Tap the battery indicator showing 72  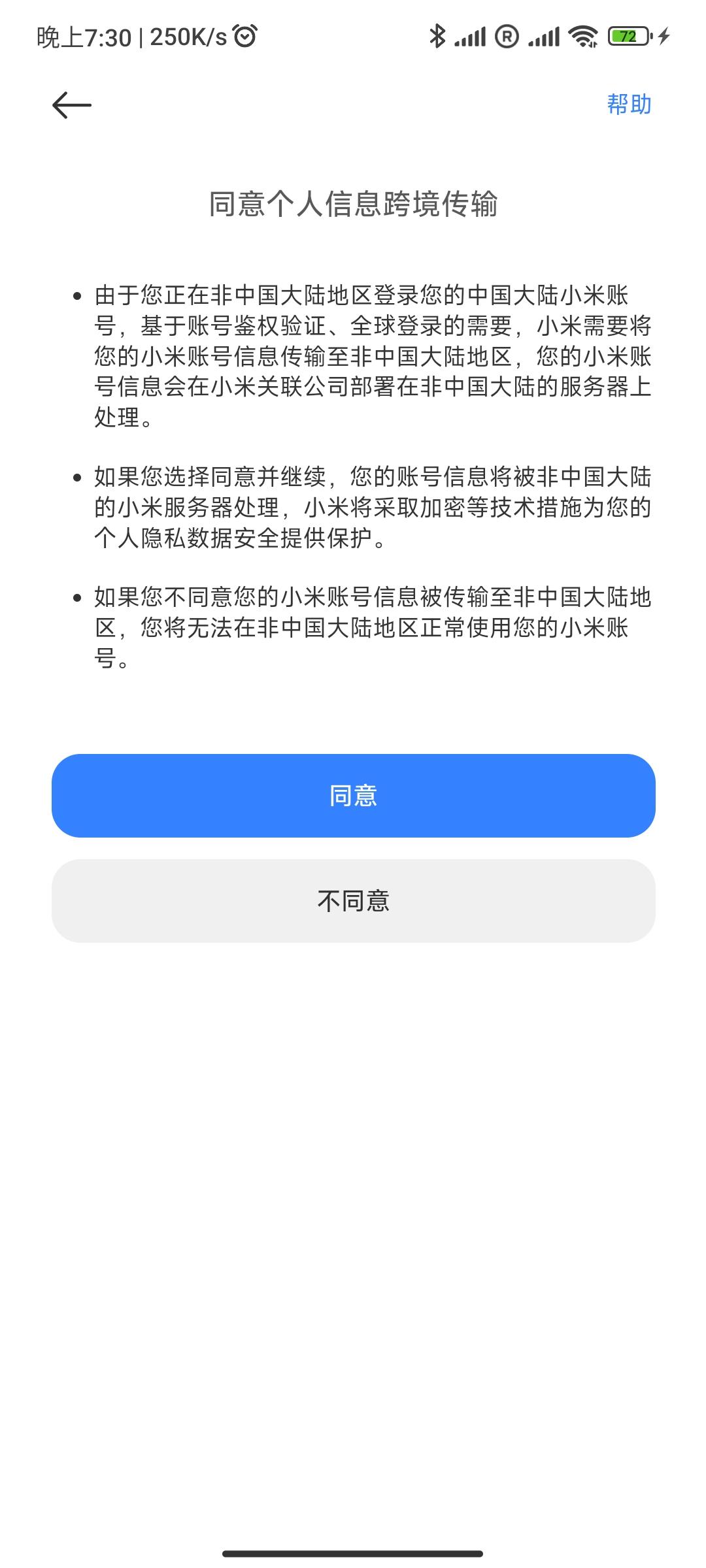pos(626,36)
